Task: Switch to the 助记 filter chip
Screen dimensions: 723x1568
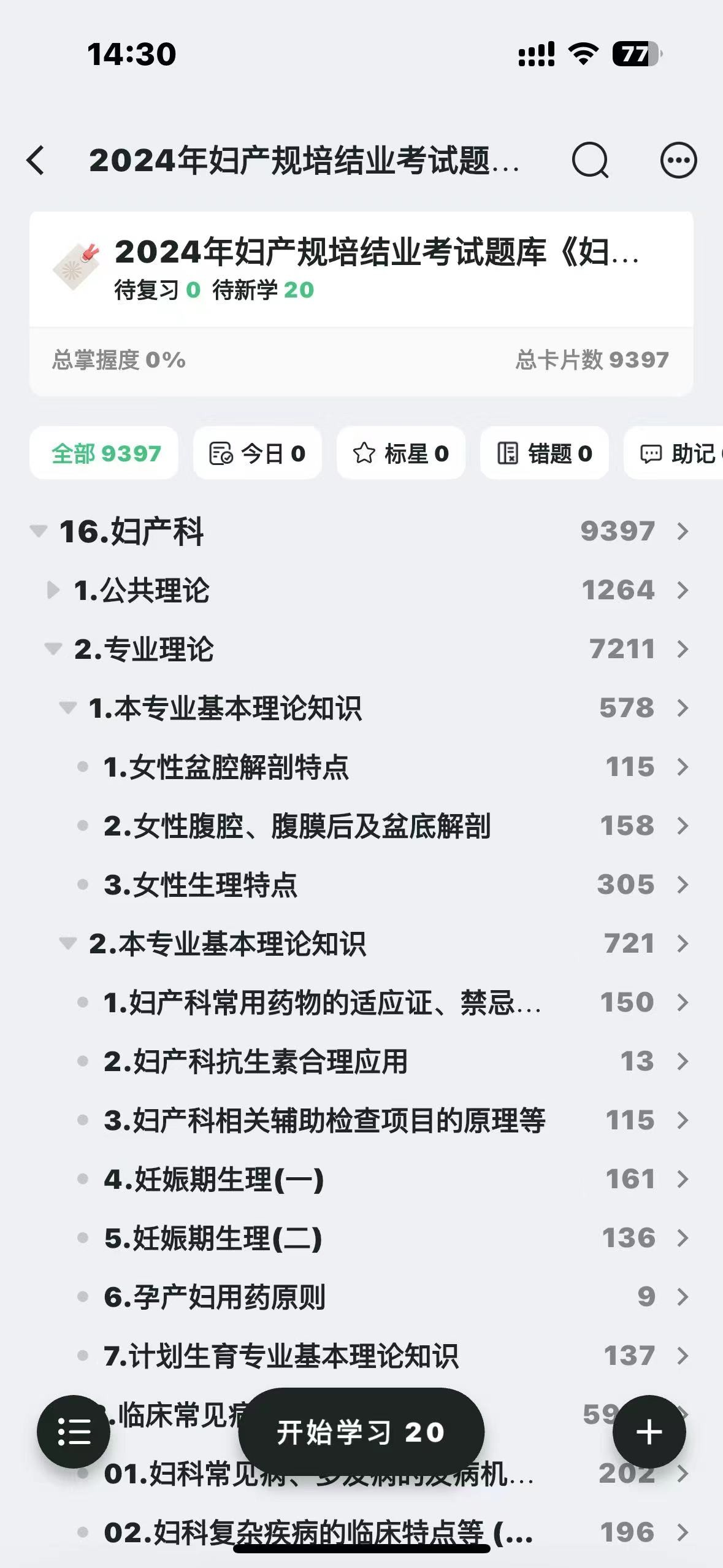Action: 675,453
